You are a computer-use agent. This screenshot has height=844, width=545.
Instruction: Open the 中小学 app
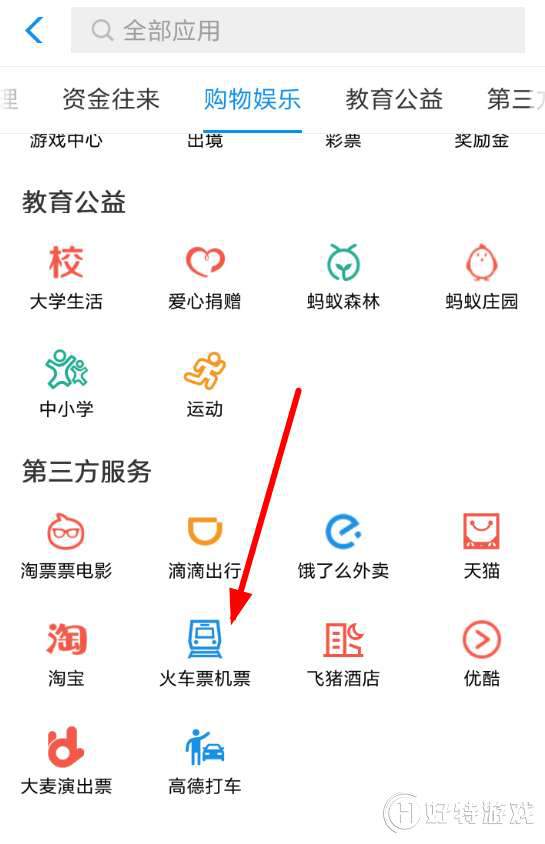(x=66, y=384)
